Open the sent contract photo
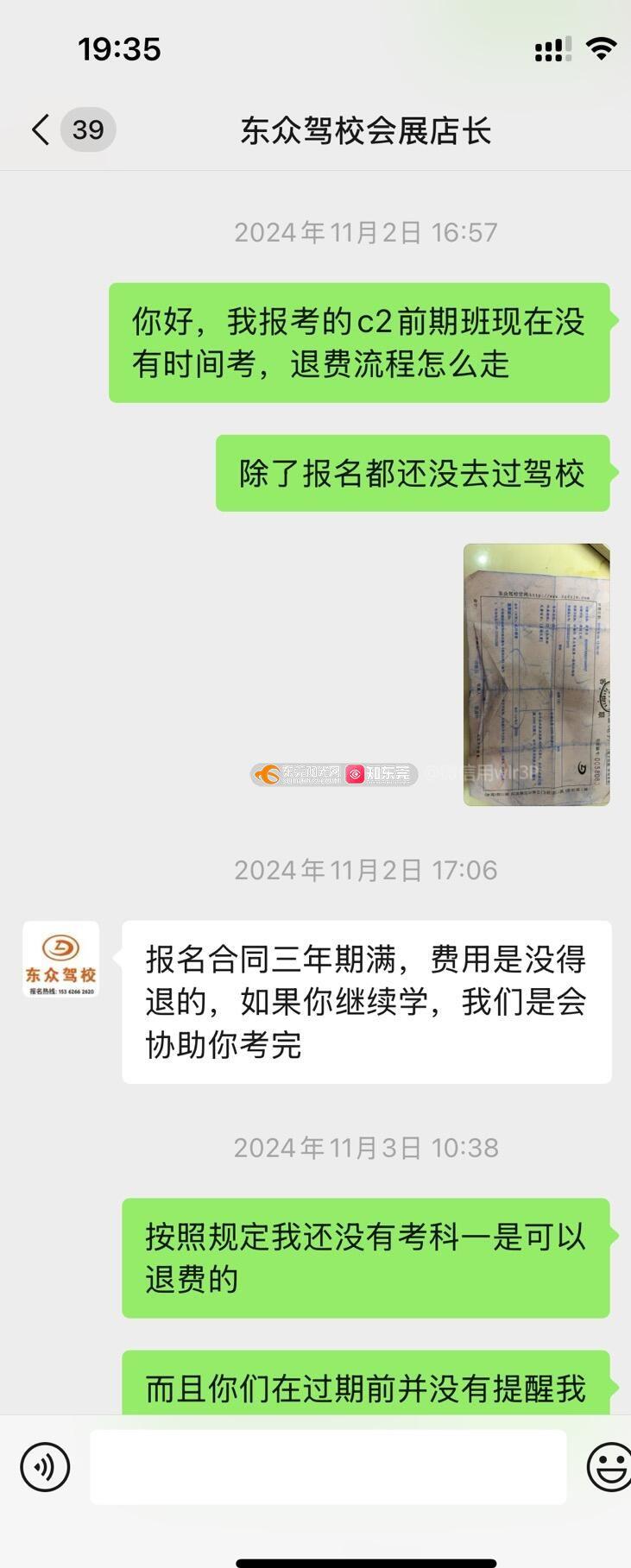Image resolution: width=631 pixels, height=1568 pixels. click(536, 674)
